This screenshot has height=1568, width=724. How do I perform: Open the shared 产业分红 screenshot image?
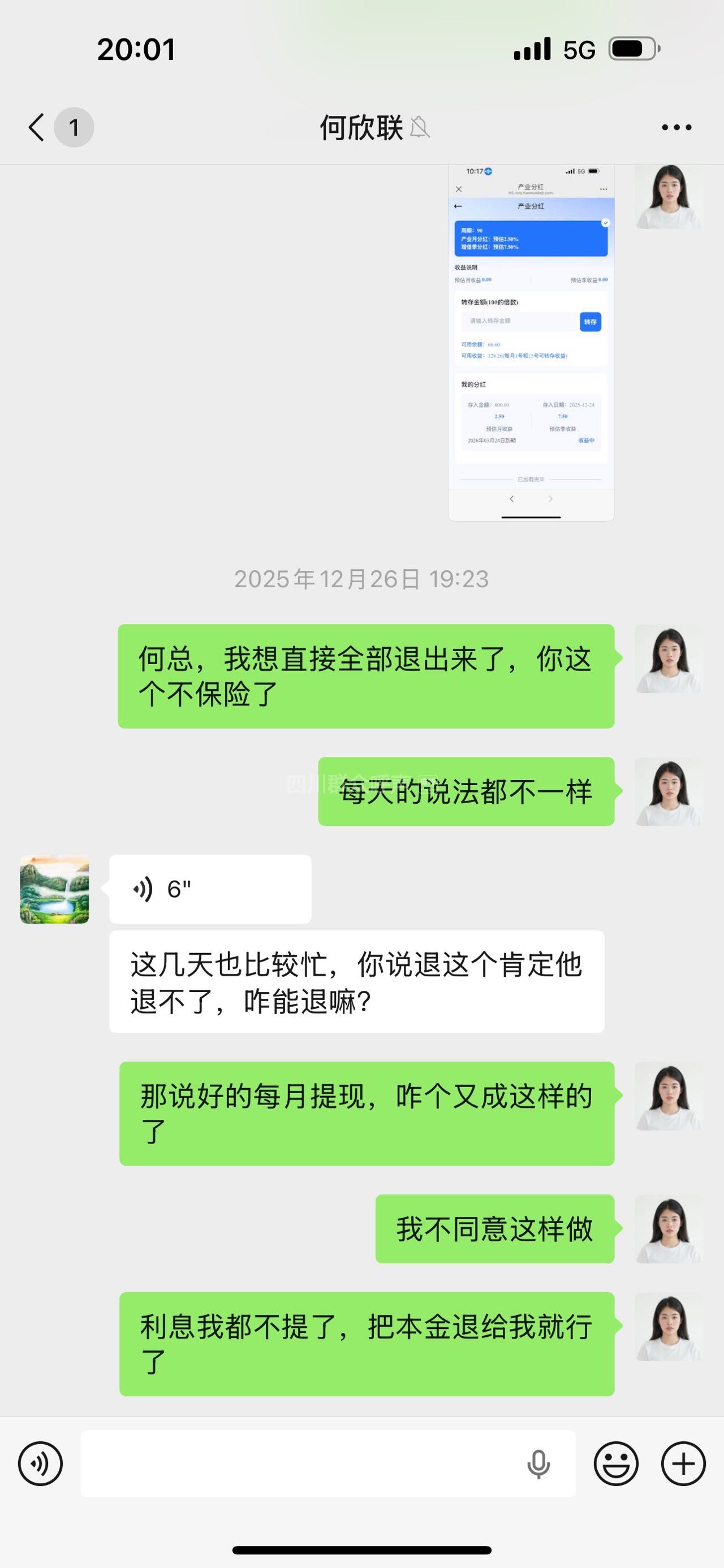click(x=531, y=343)
